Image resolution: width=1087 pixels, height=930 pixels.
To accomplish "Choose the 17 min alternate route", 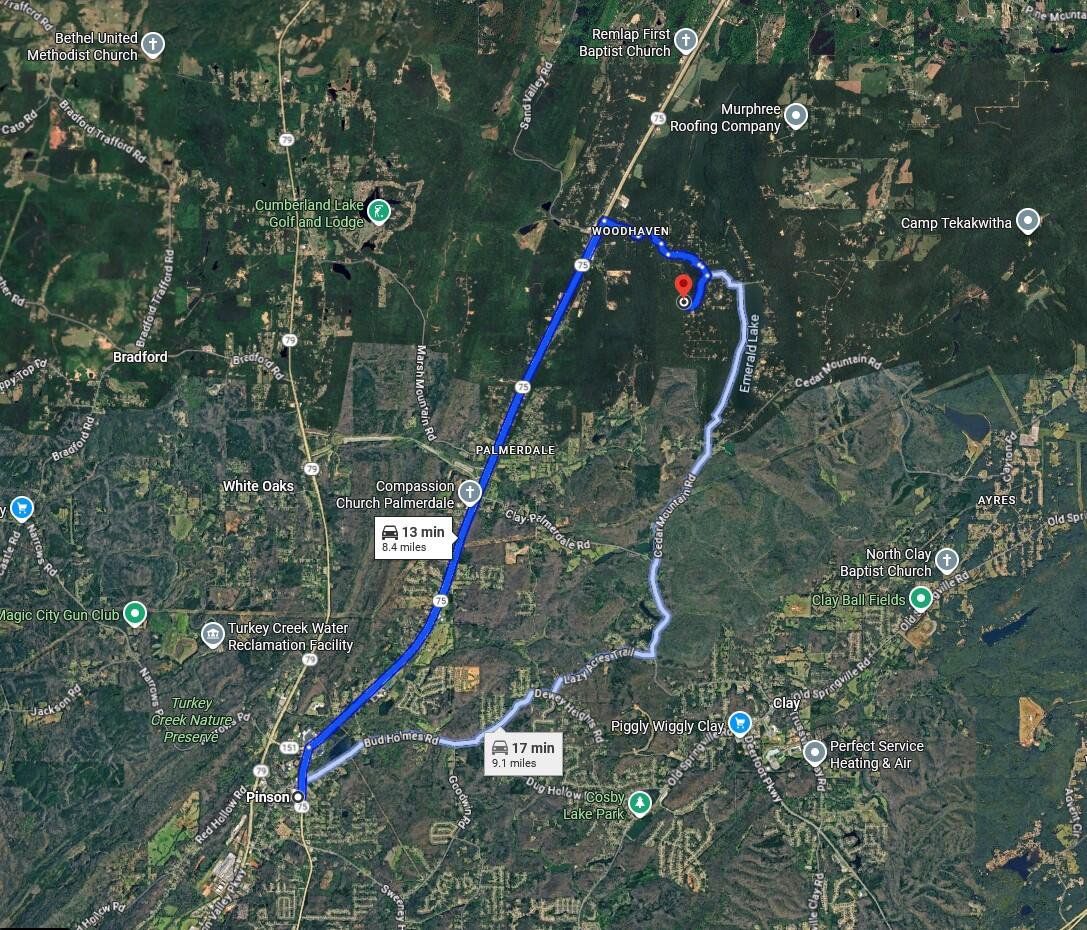I will [524, 754].
